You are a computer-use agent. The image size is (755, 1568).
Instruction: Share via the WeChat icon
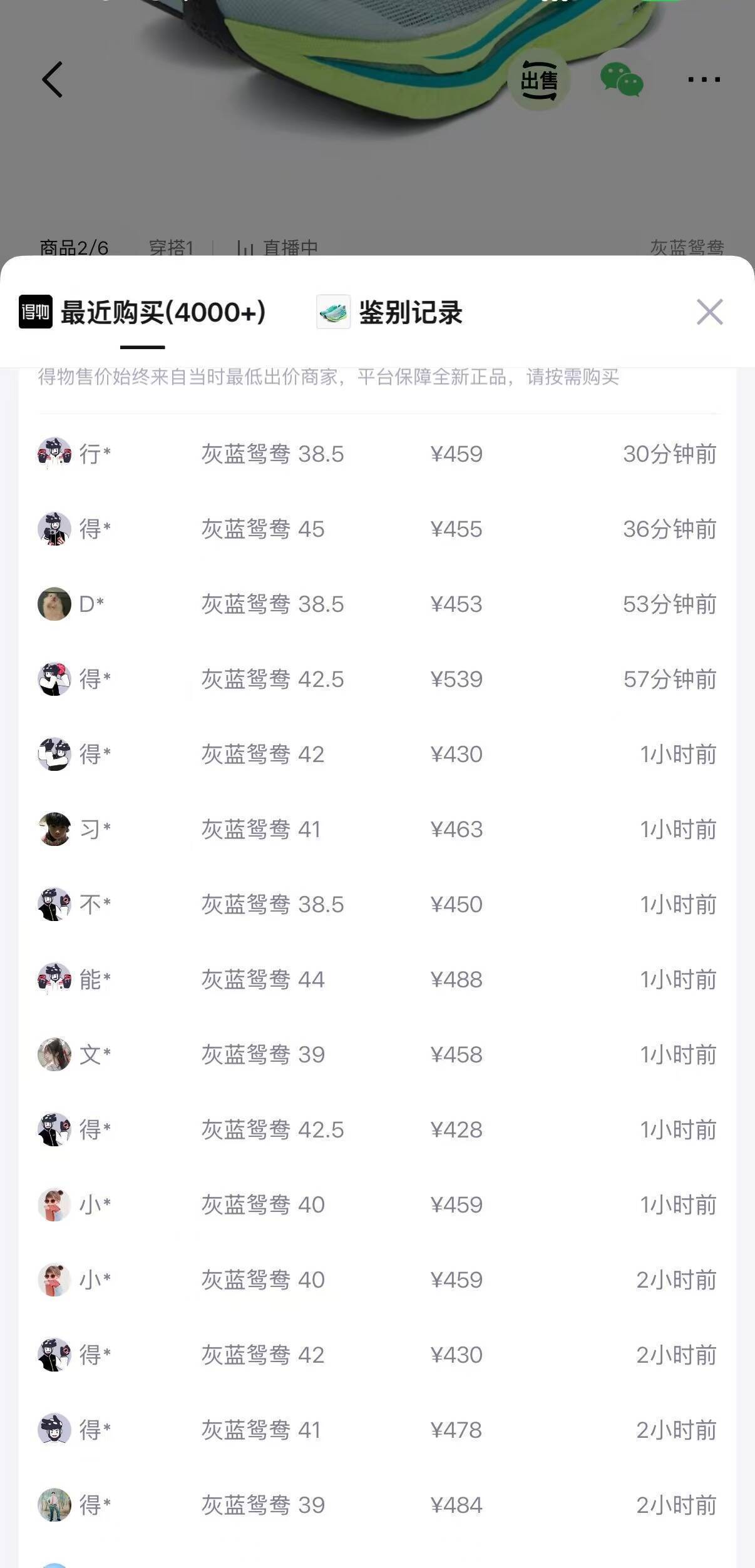click(x=621, y=80)
